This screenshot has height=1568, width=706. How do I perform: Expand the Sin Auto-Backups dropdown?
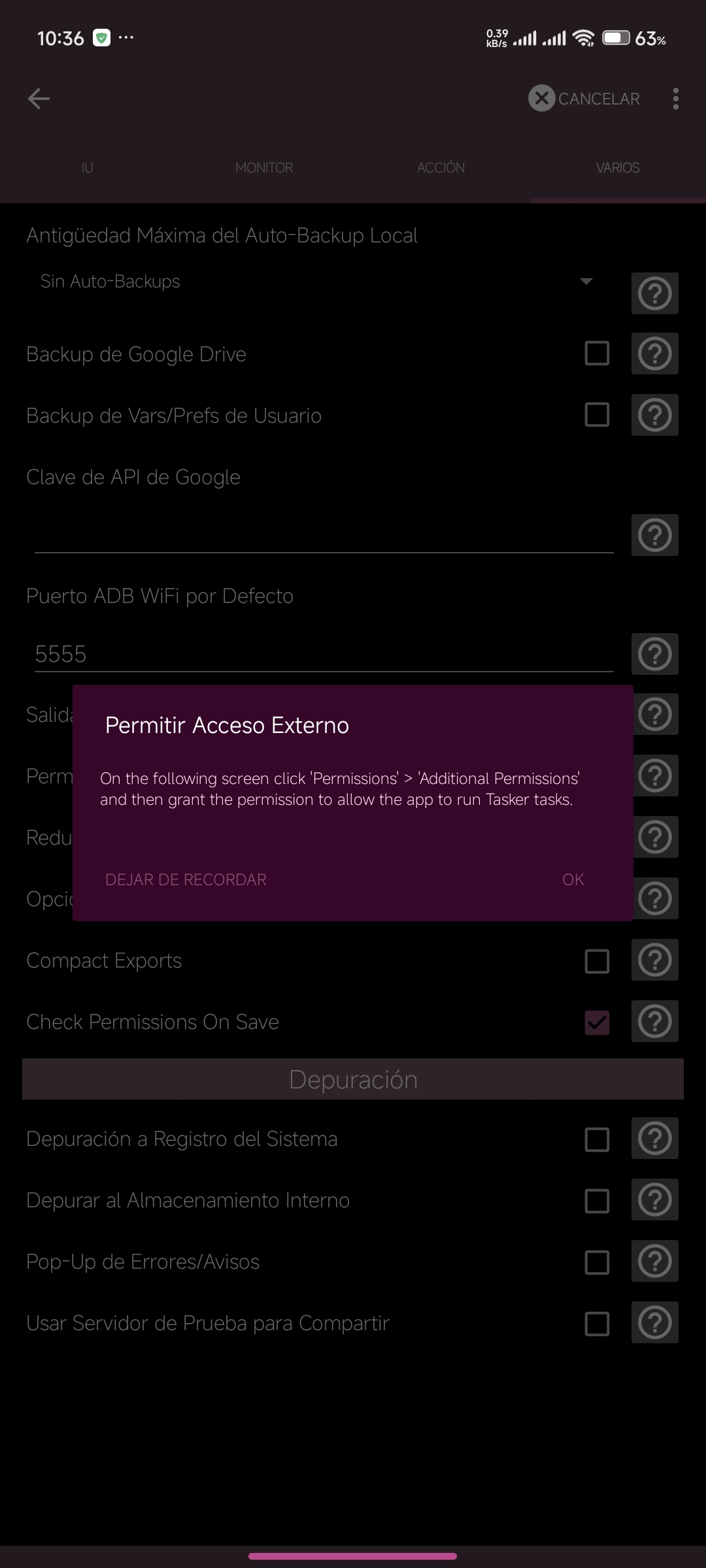point(317,282)
